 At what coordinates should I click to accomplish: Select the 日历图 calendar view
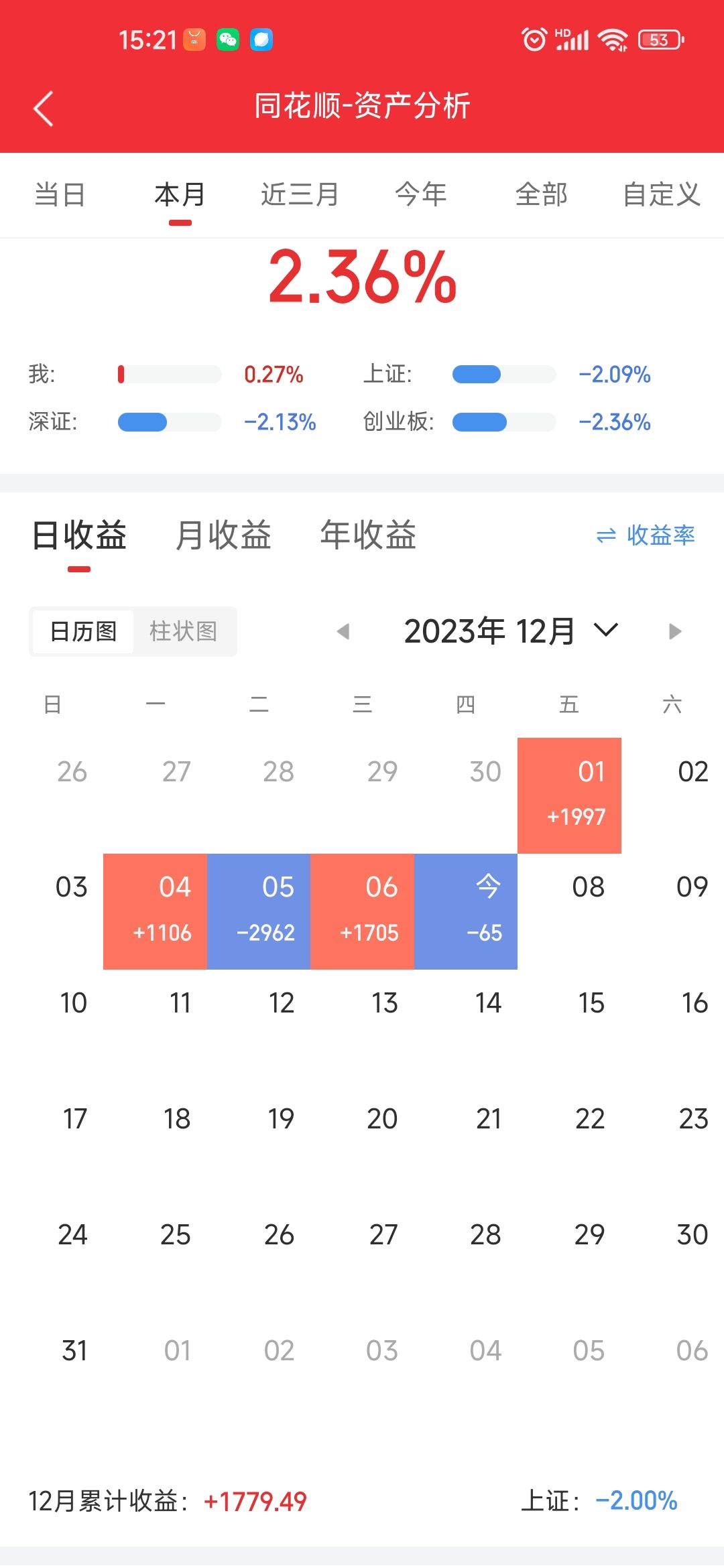[x=83, y=631]
